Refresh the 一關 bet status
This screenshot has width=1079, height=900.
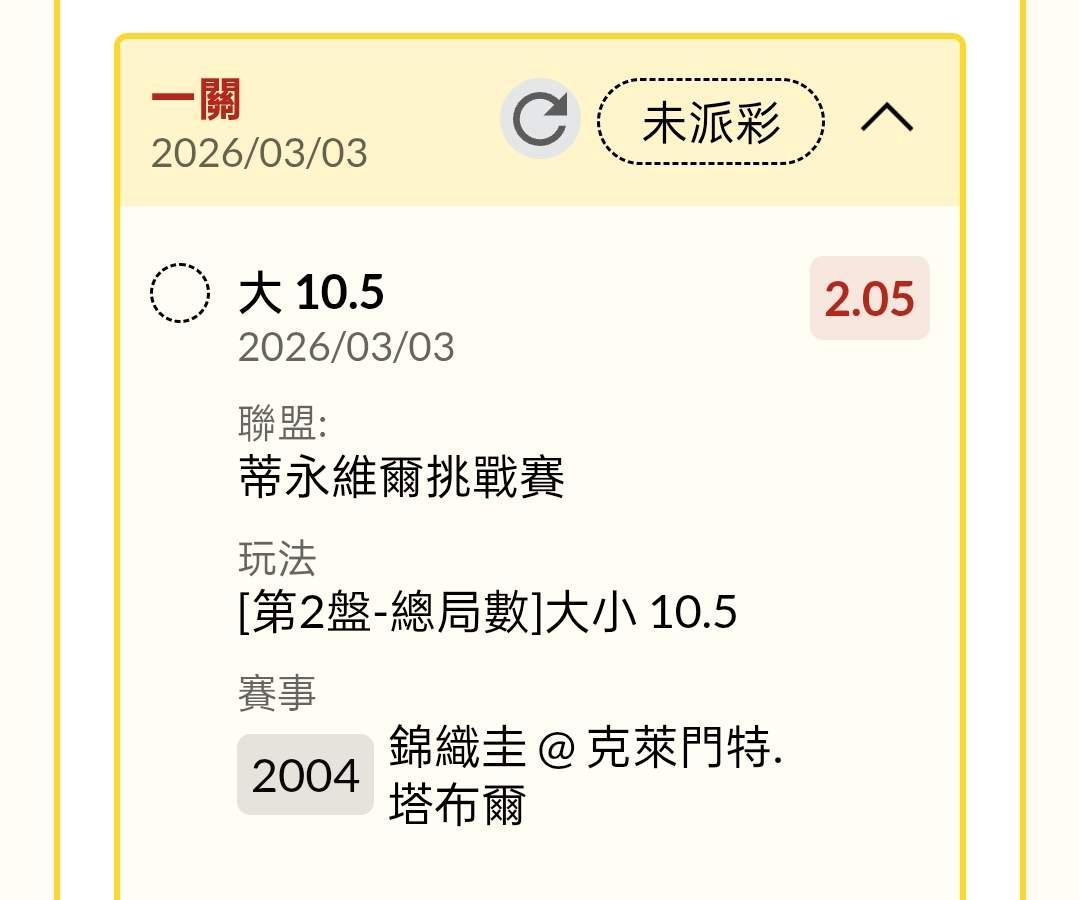(x=540, y=120)
